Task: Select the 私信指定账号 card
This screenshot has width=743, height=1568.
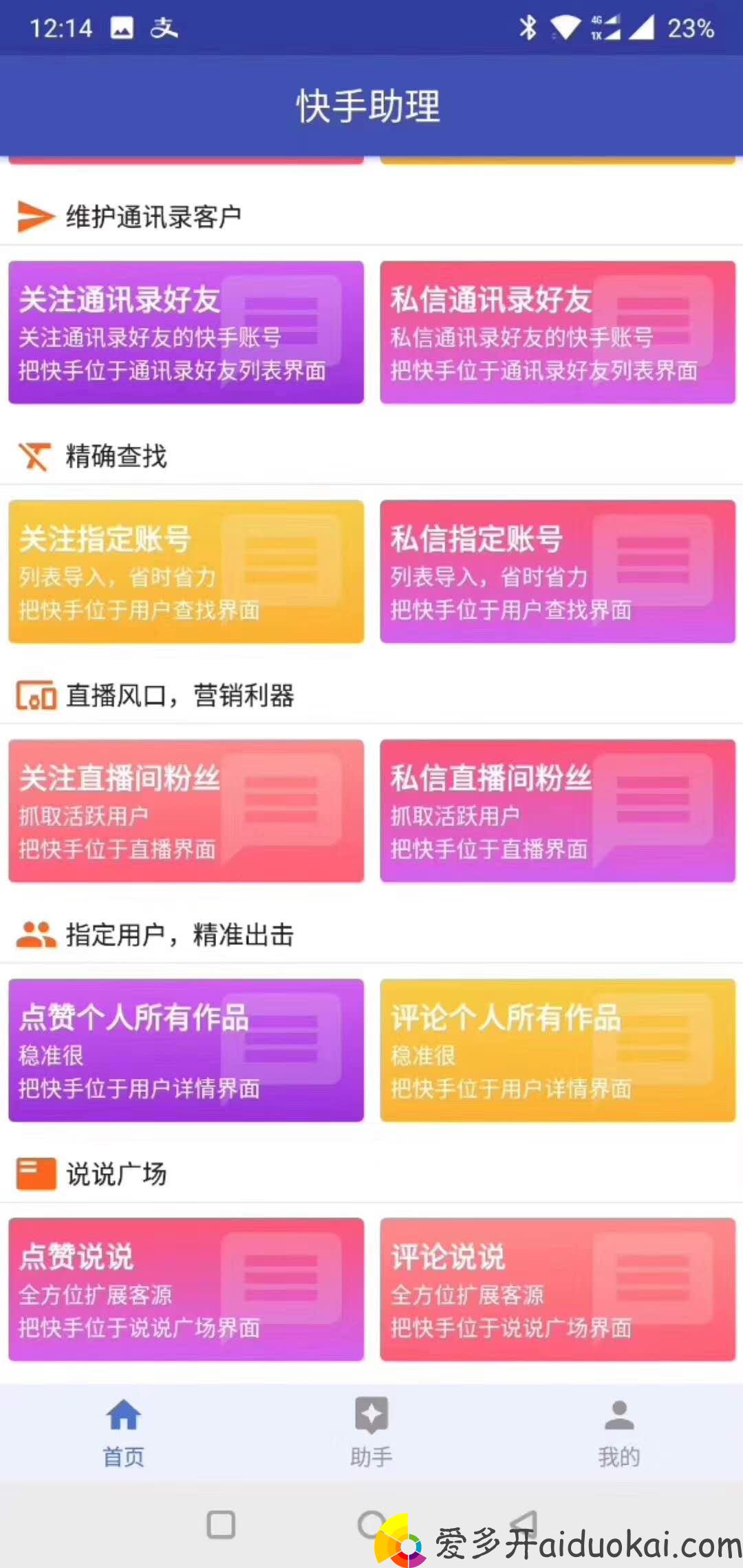Action: coord(557,571)
